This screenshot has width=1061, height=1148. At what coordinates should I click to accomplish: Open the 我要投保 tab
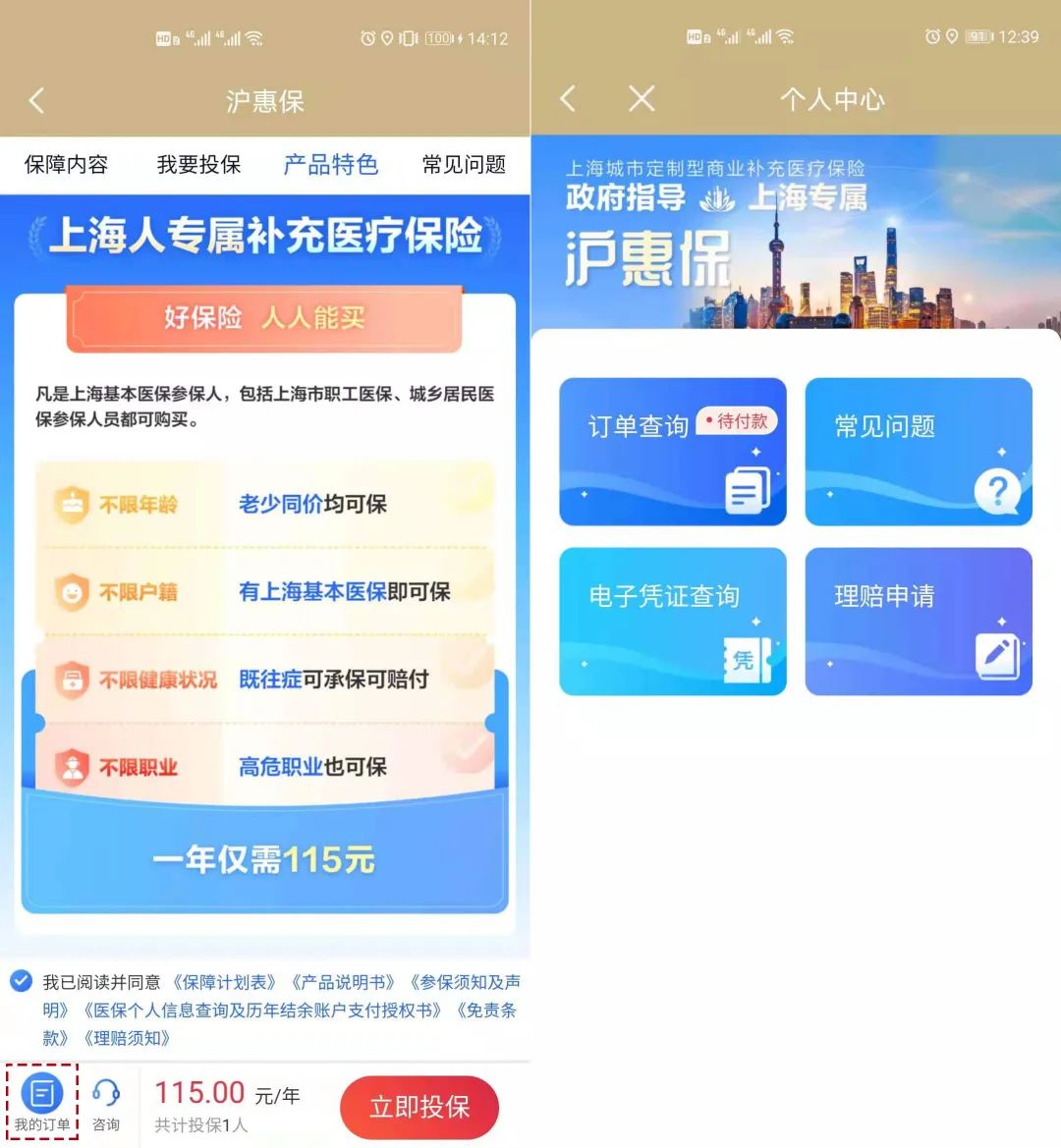pyautogui.click(x=196, y=165)
